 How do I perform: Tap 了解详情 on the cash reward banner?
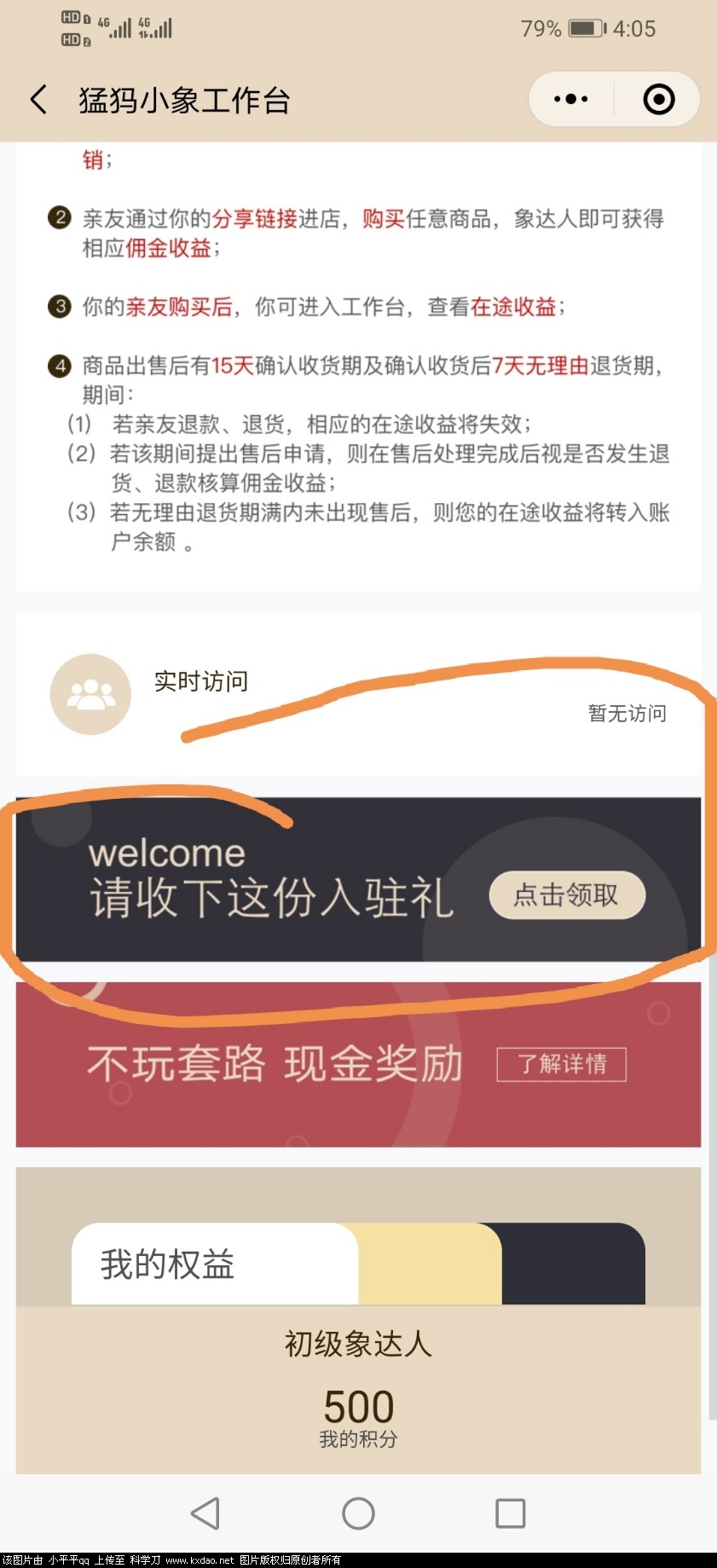pos(561,1064)
